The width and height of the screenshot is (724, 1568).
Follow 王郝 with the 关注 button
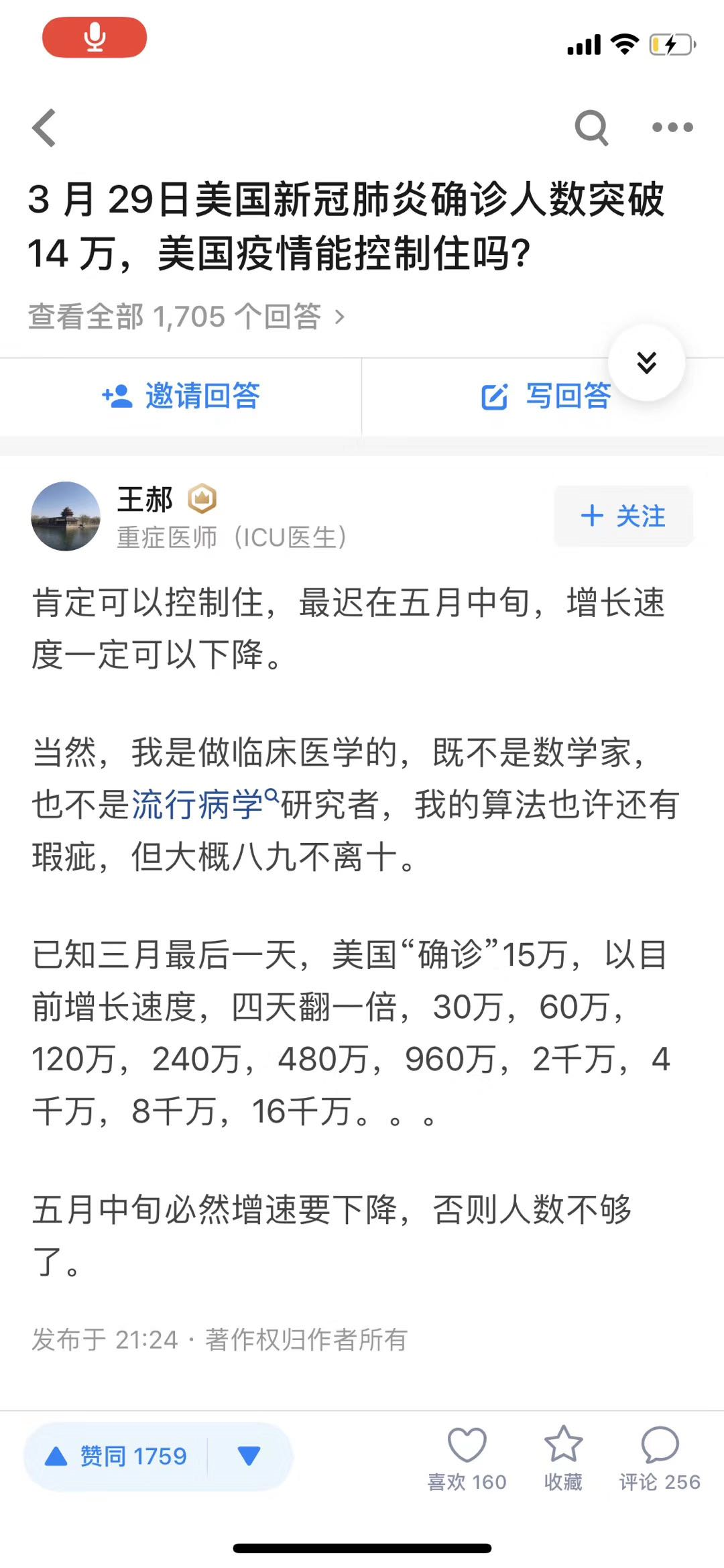click(623, 516)
